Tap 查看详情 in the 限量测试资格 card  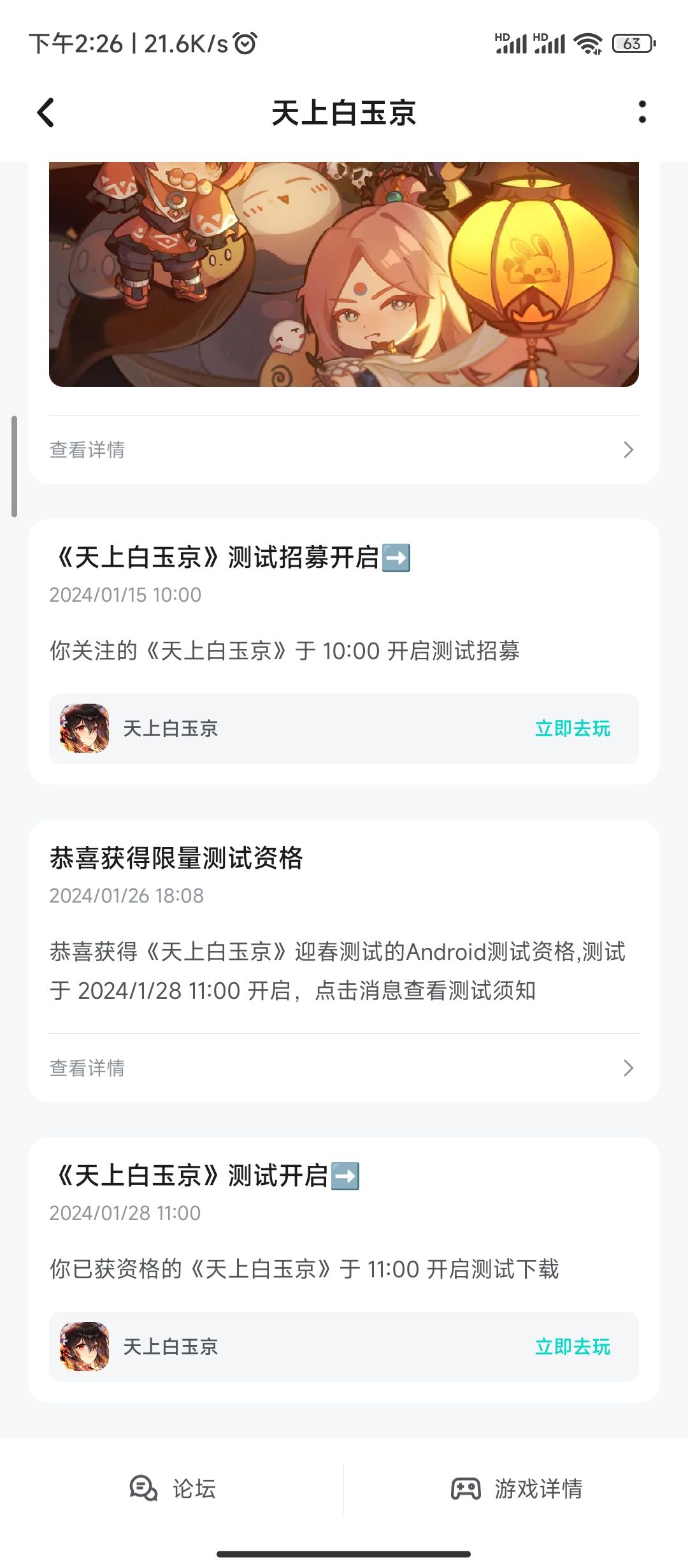coord(344,1068)
